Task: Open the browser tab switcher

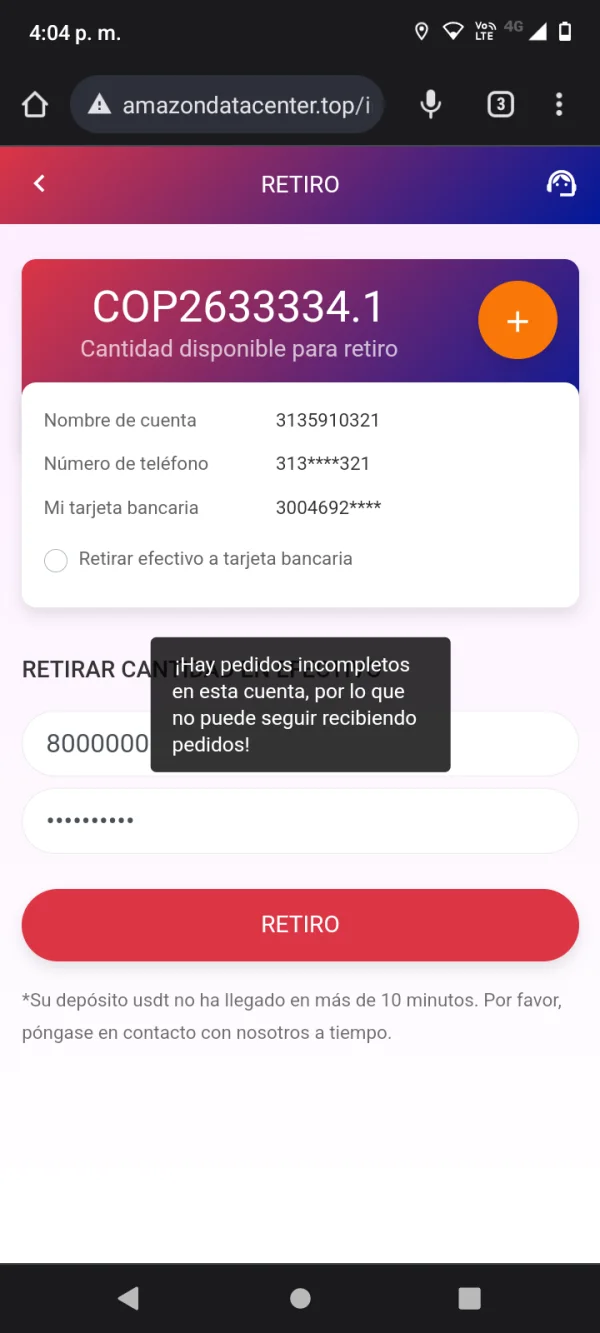Action: click(500, 104)
